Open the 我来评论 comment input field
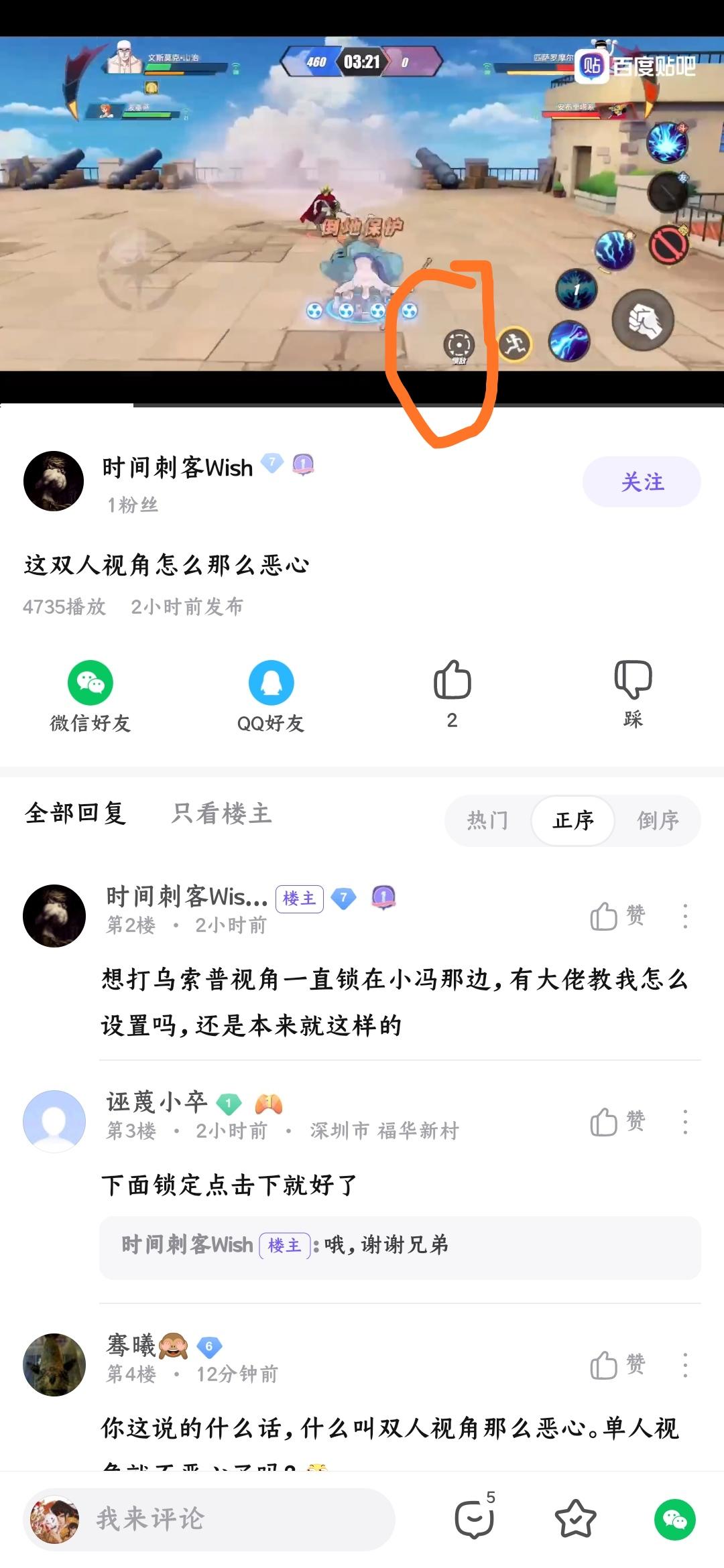This screenshot has height=1568, width=724. coord(209,1519)
